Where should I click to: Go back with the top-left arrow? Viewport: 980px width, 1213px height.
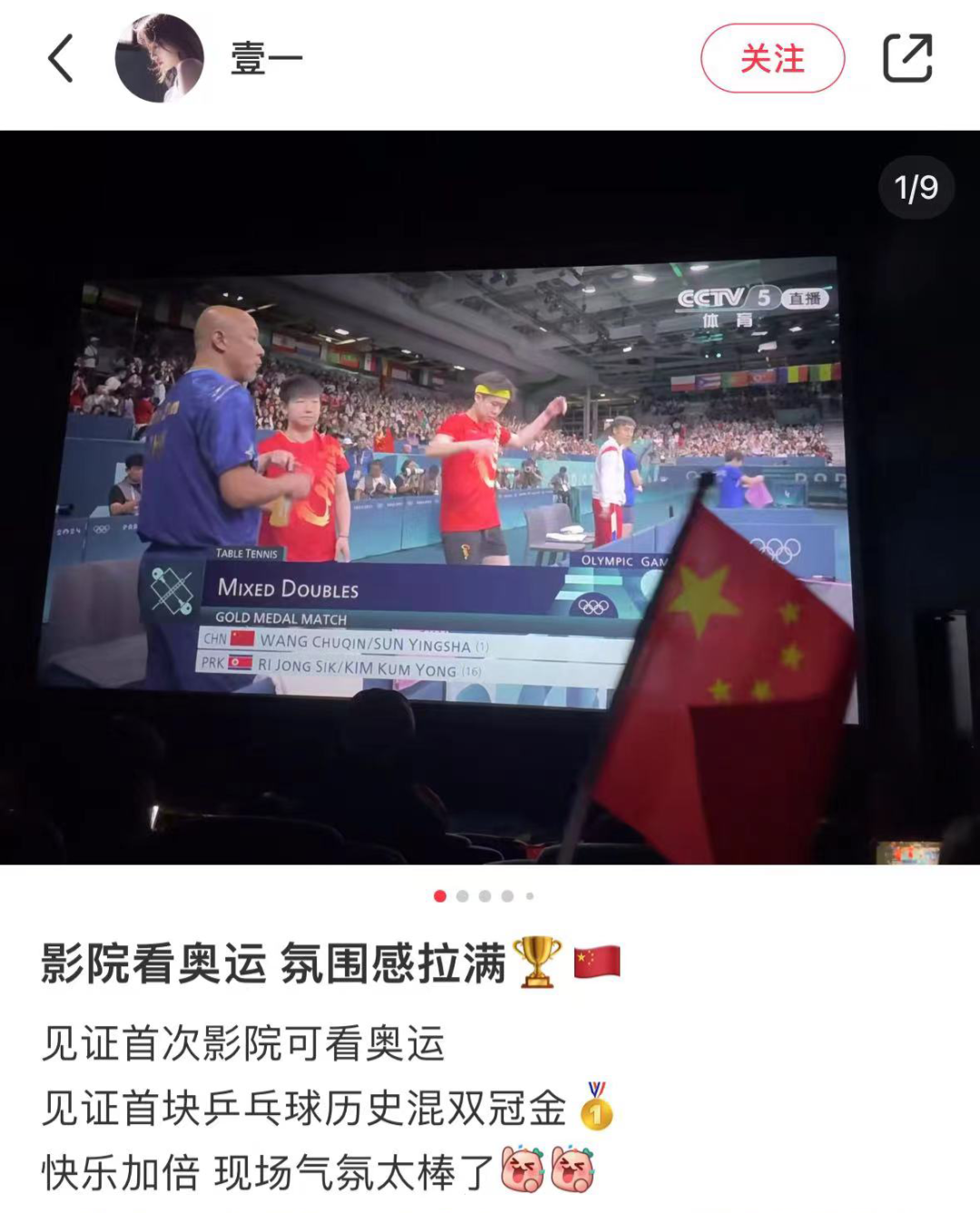(x=60, y=59)
